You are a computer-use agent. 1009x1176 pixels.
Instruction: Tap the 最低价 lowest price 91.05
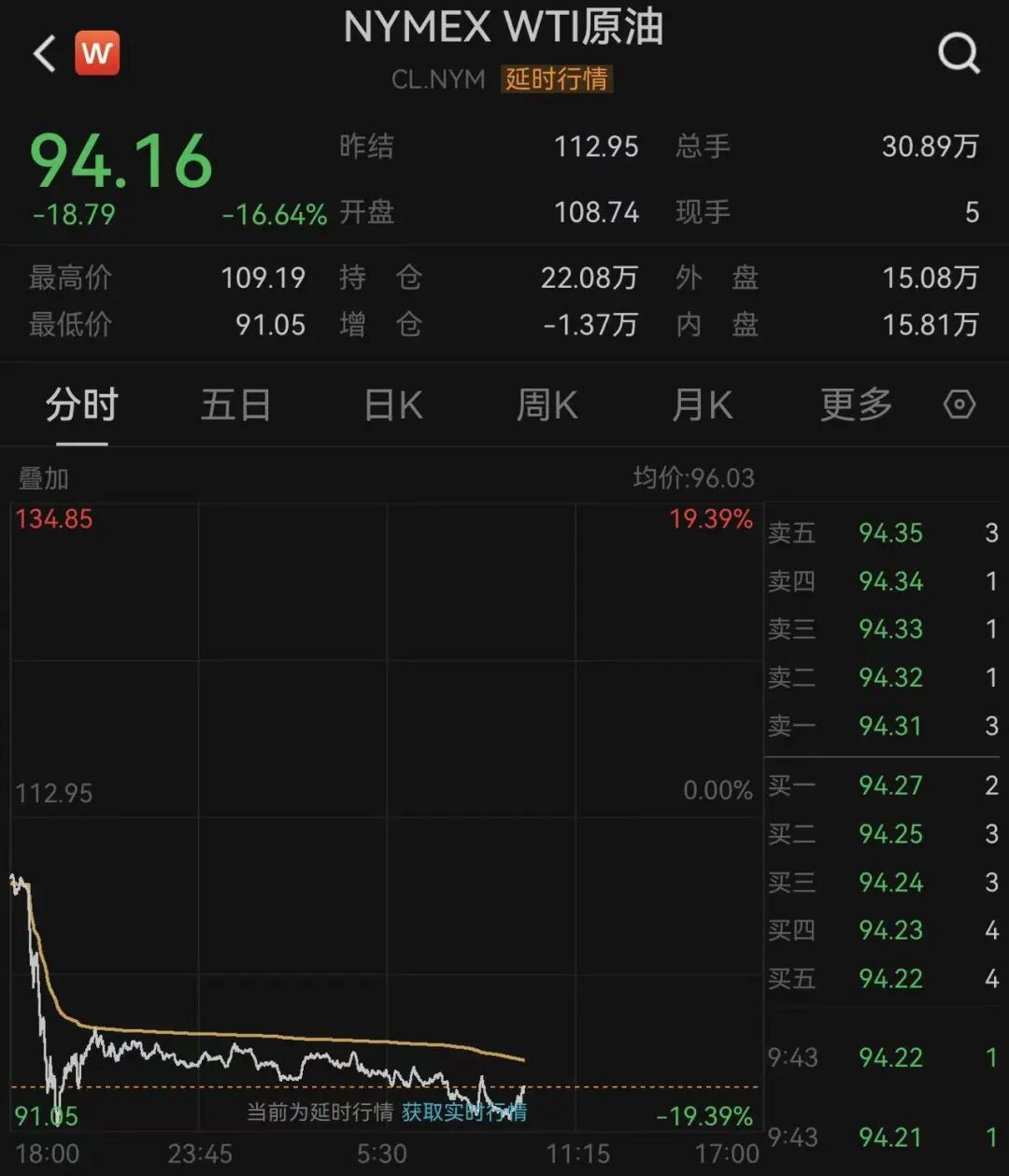click(270, 325)
